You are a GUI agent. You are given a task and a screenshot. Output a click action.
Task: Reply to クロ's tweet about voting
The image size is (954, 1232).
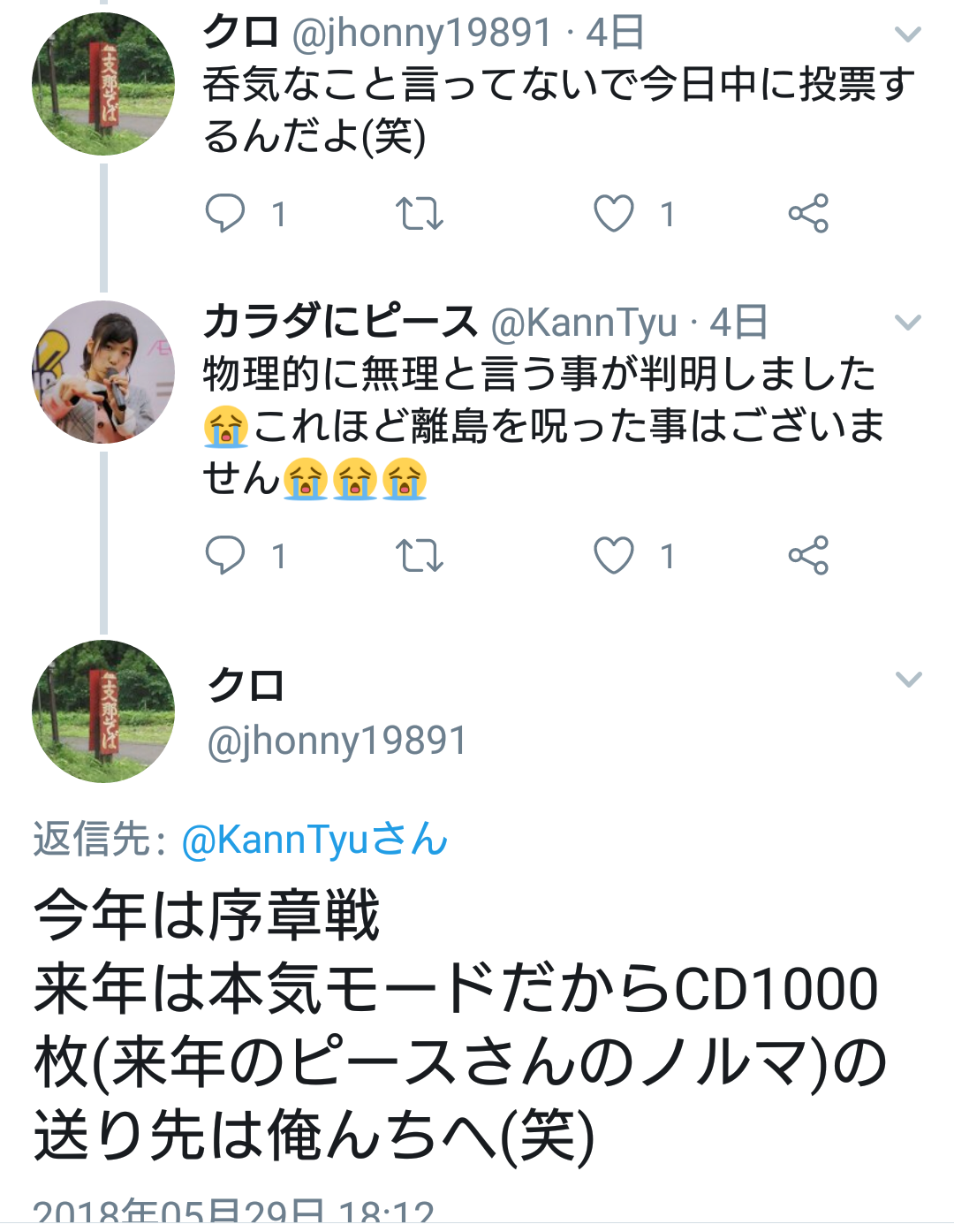pyautogui.click(x=228, y=213)
